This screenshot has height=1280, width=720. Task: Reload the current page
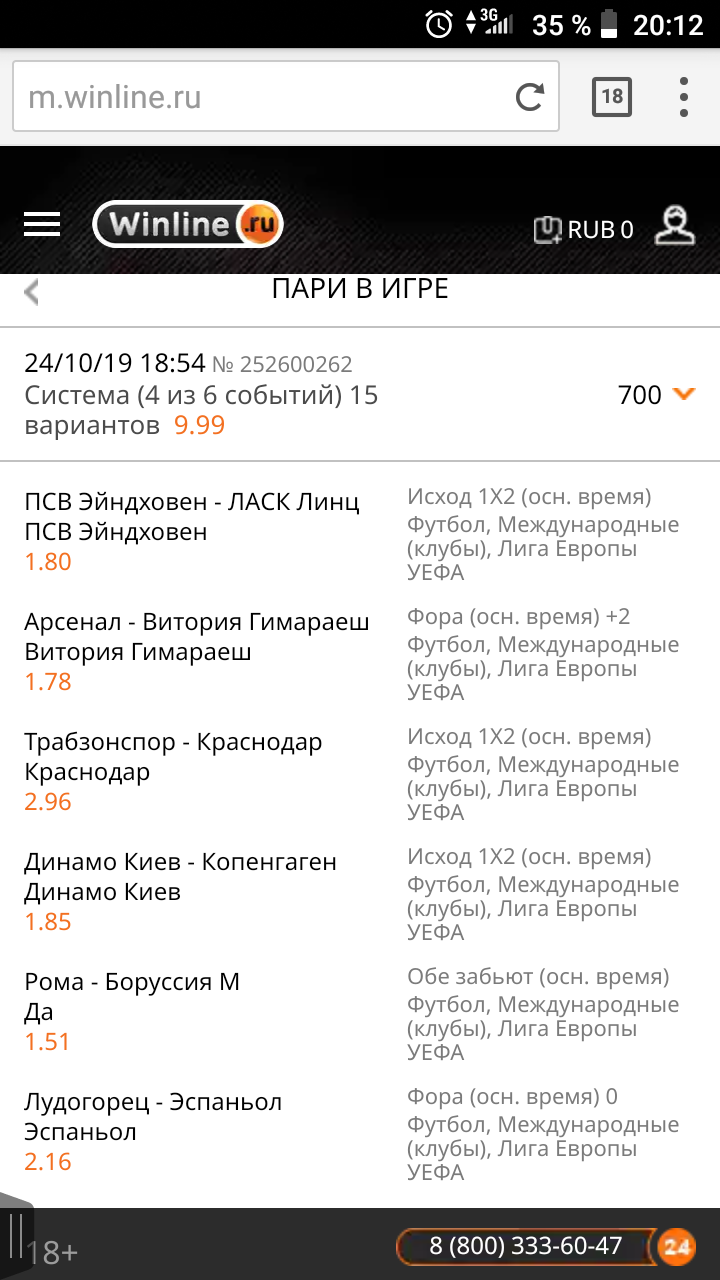click(529, 97)
